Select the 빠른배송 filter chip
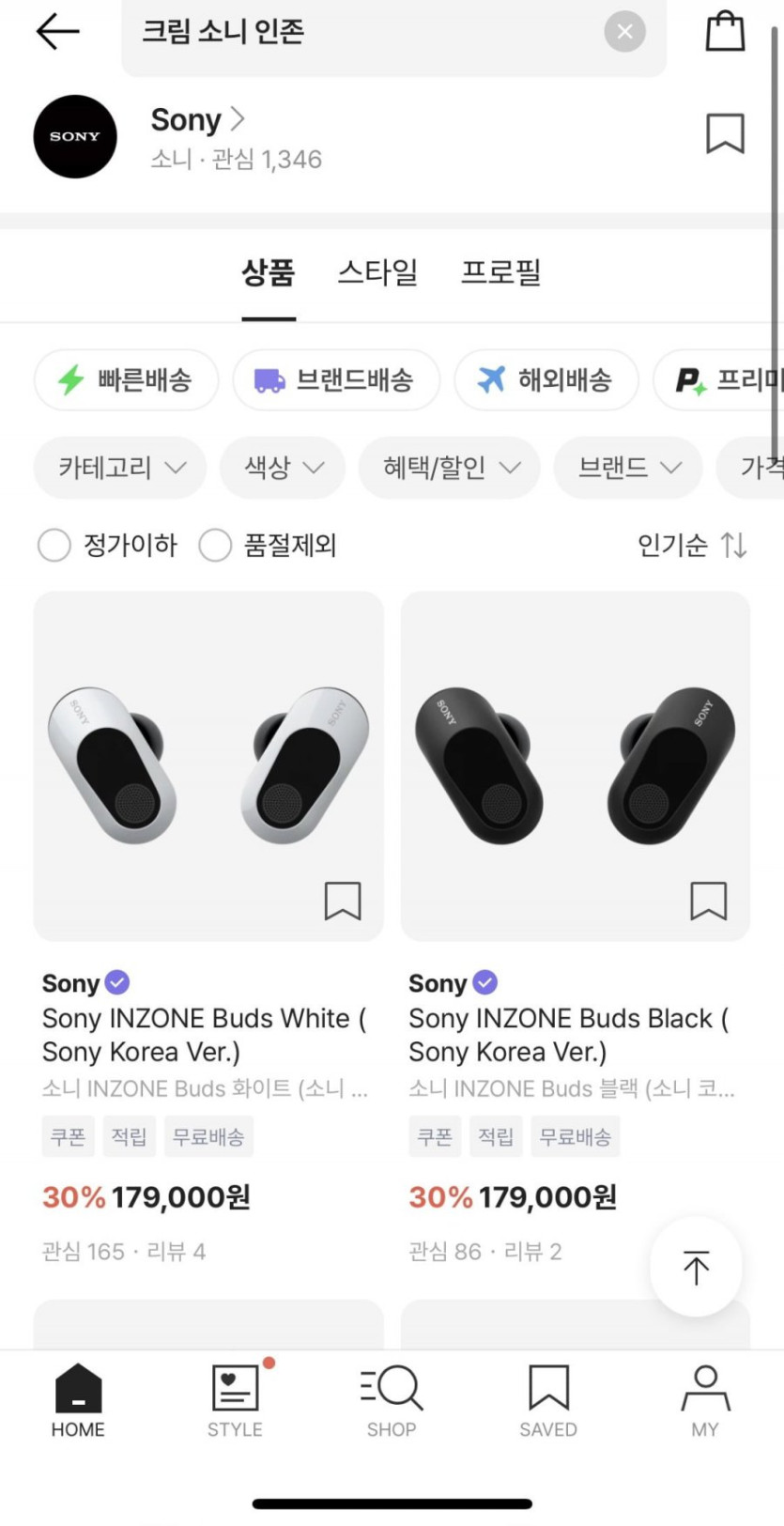The image size is (784, 1526). tap(126, 380)
